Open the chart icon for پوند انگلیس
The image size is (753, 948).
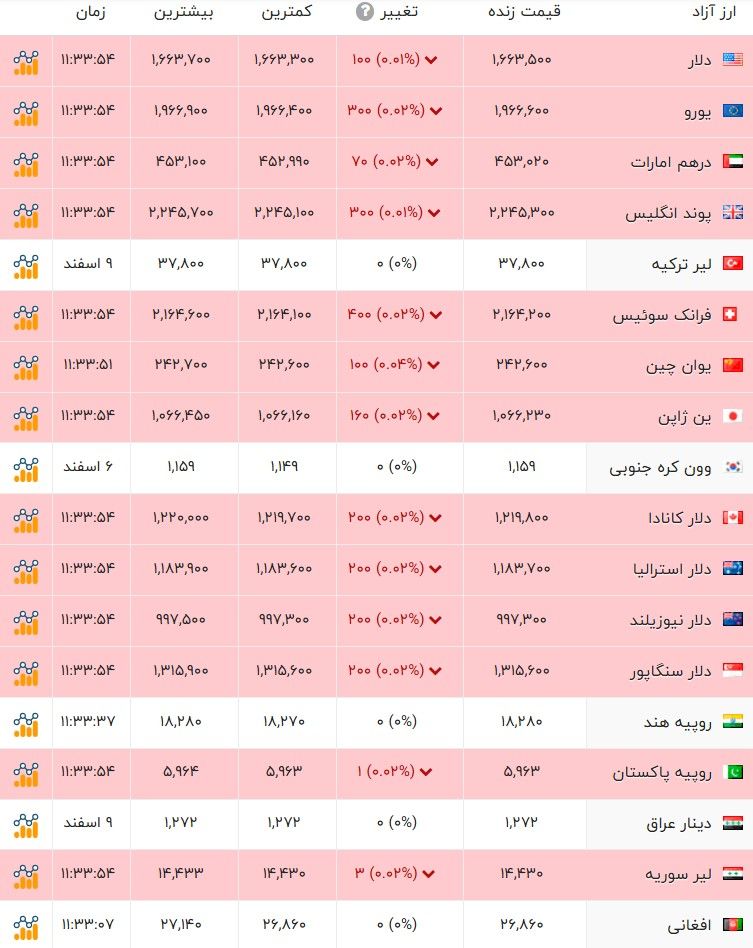click(x=26, y=214)
